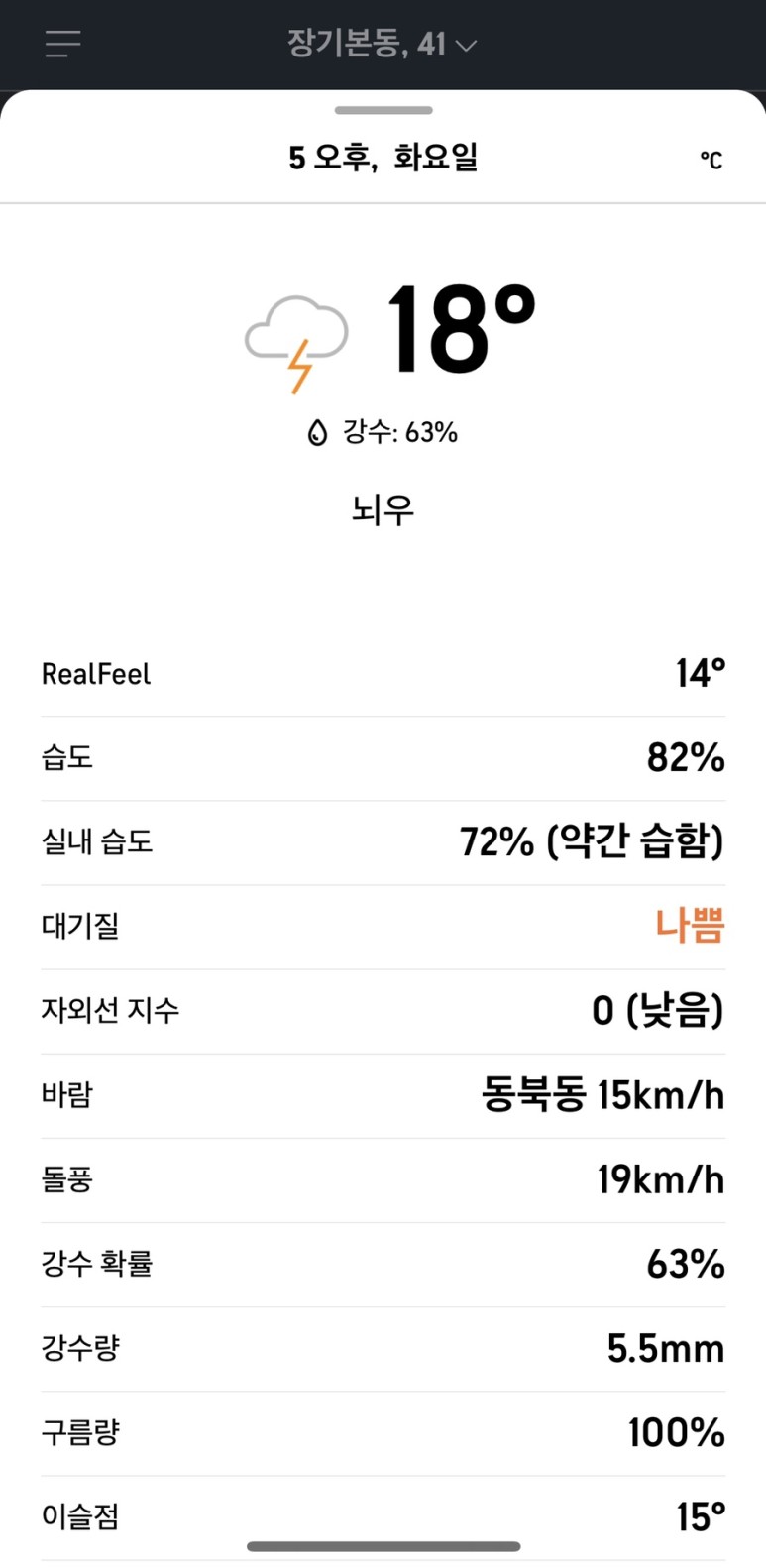
Task: Expand the 장기본동 location dropdown
Action: pos(367,44)
